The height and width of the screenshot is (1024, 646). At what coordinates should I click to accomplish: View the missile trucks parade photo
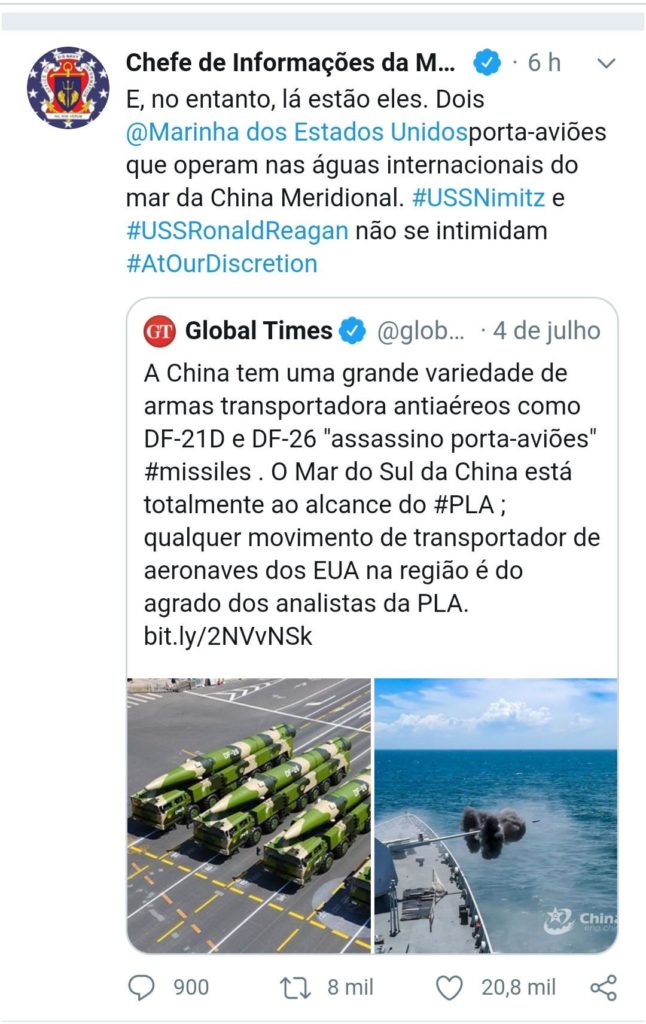pyautogui.click(x=248, y=814)
